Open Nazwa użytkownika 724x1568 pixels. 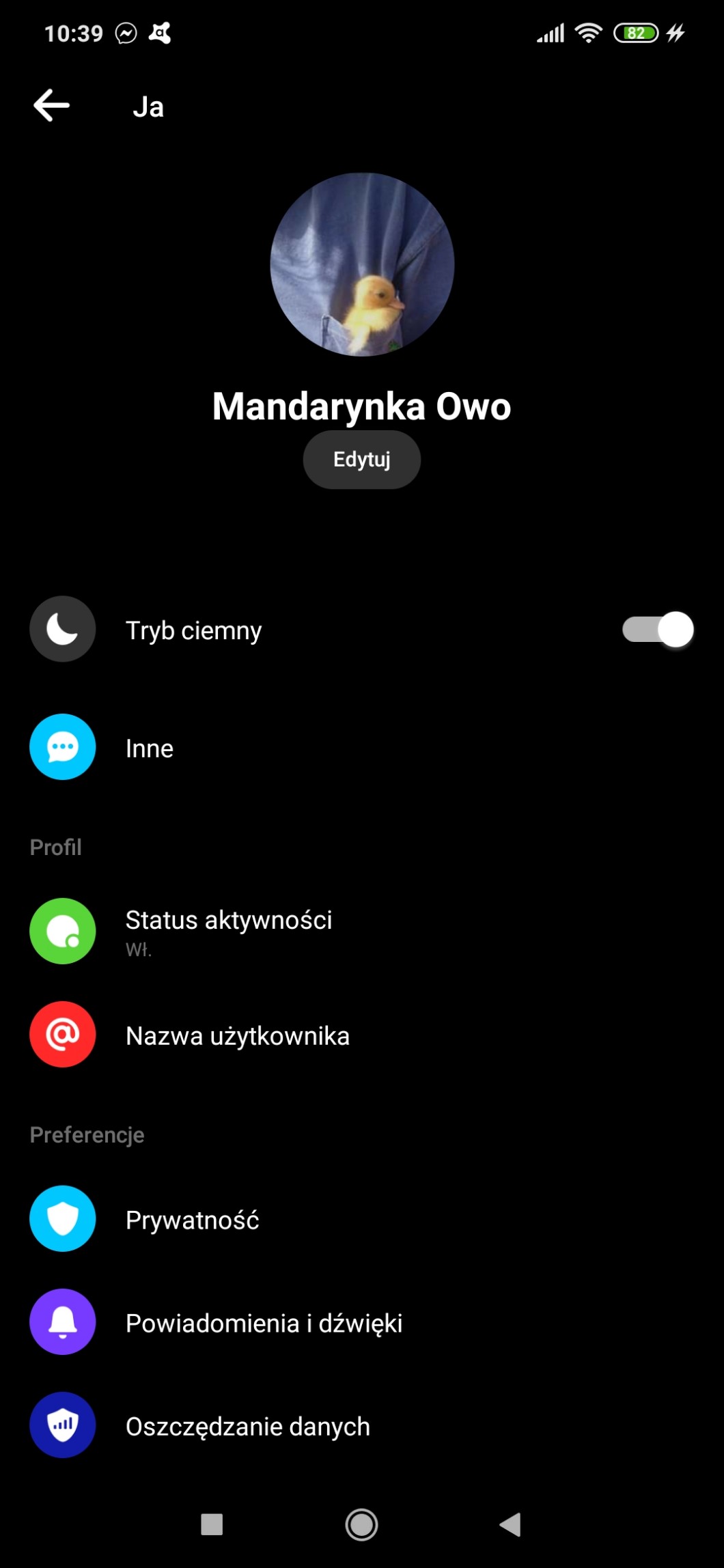pos(237,1035)
